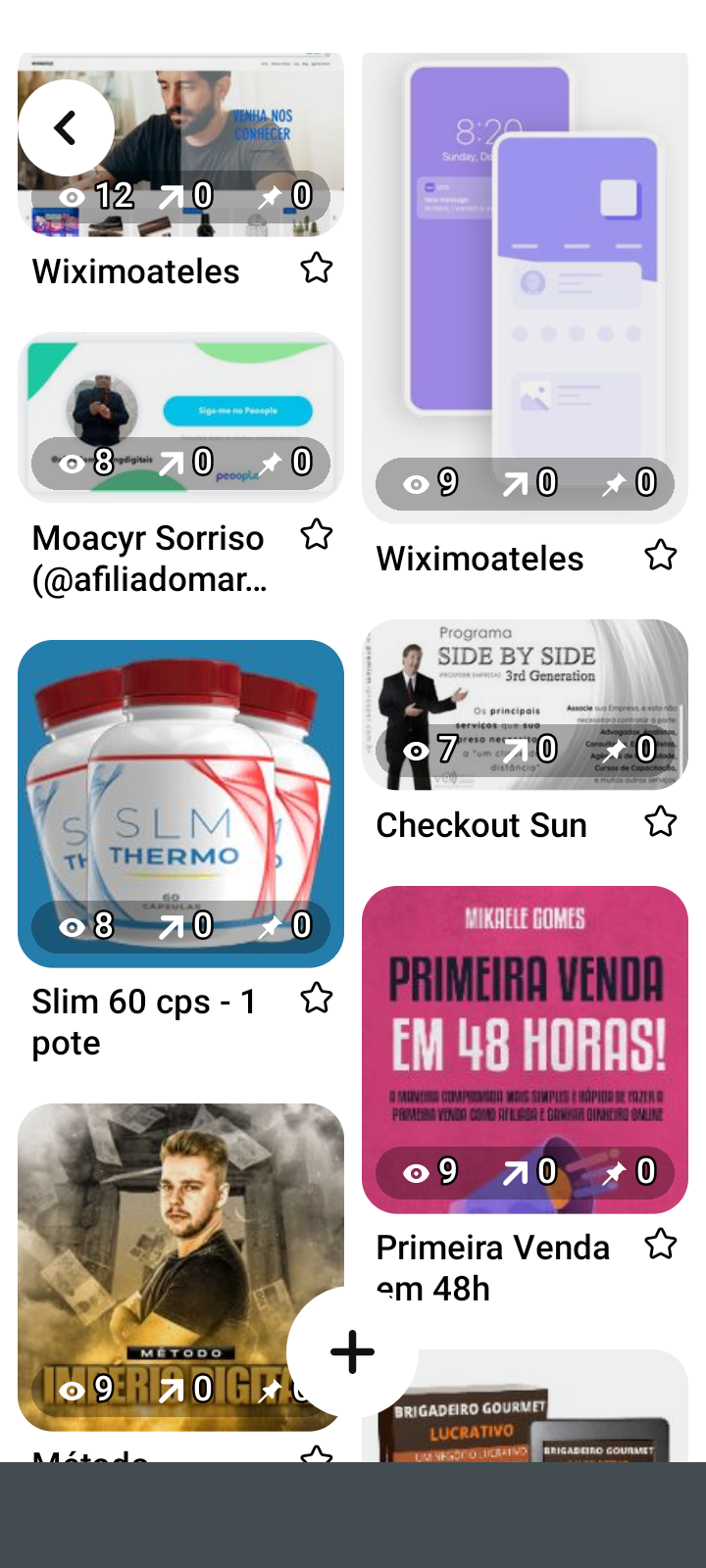The image size is (706, 1568).
Task: Go back using the arrow button
Action: pyautogui.click(x=66, y=127)
